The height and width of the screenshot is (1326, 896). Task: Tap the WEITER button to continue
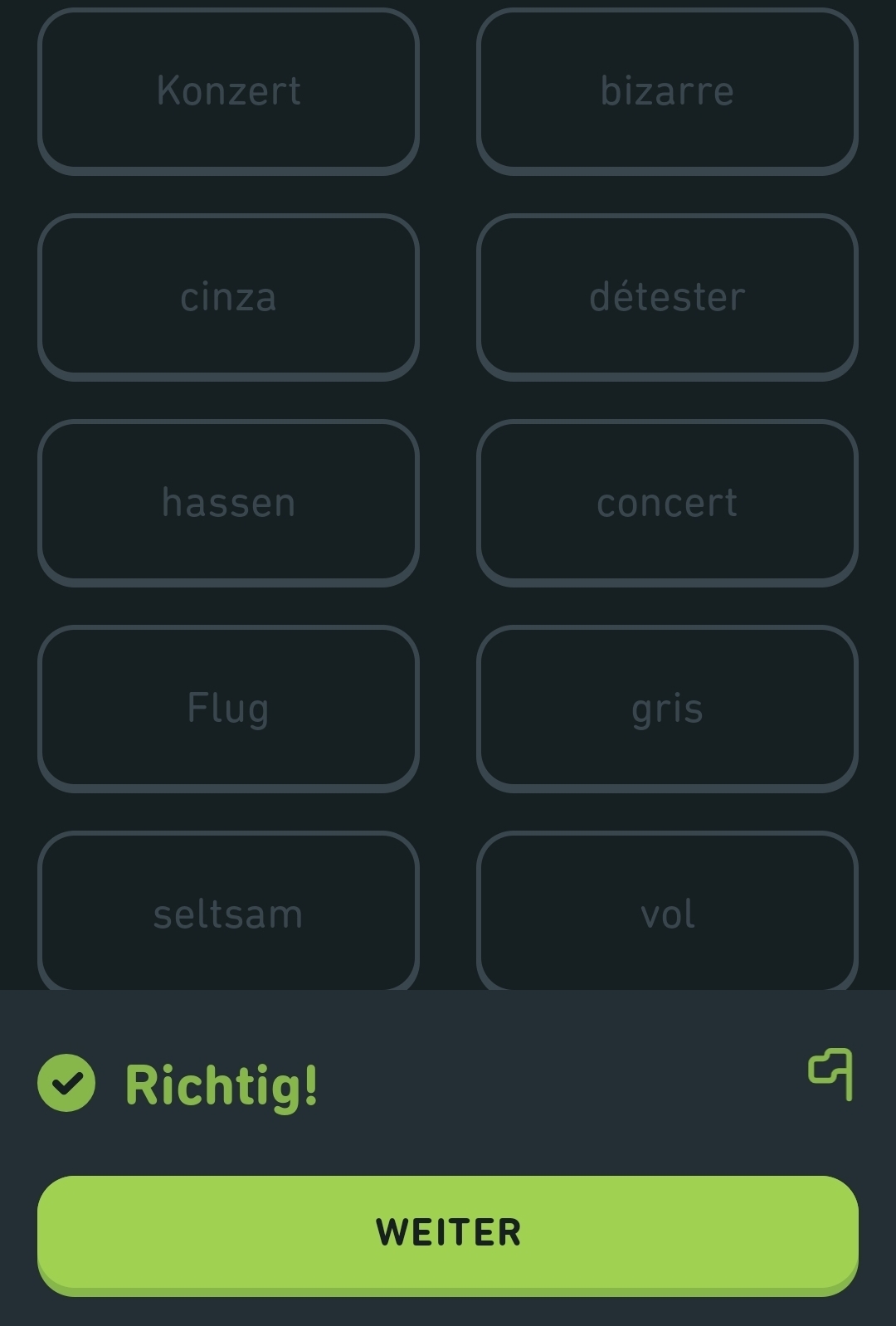coord(448,1232)
